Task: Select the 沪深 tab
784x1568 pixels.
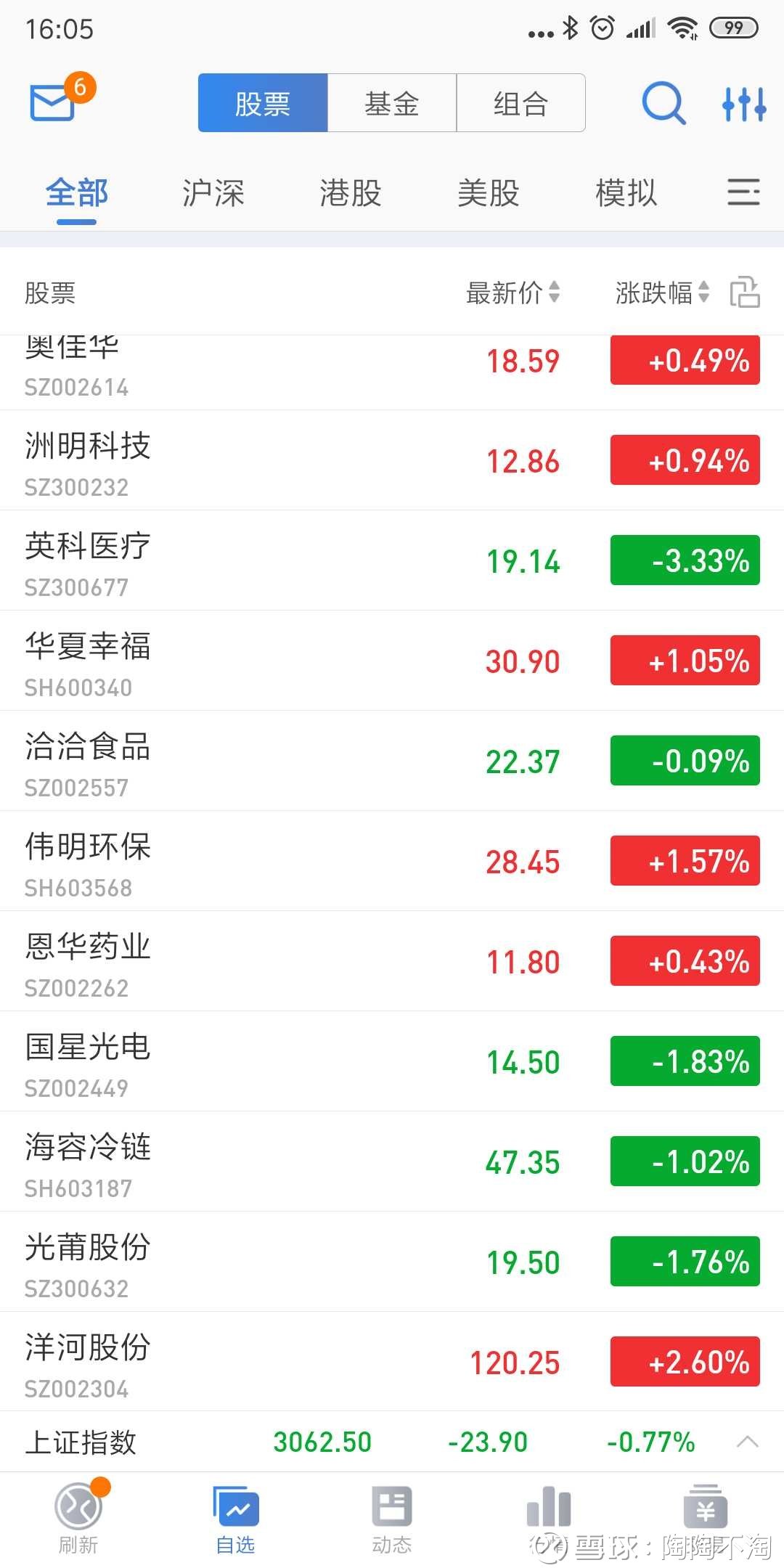Action: point(213,194)
